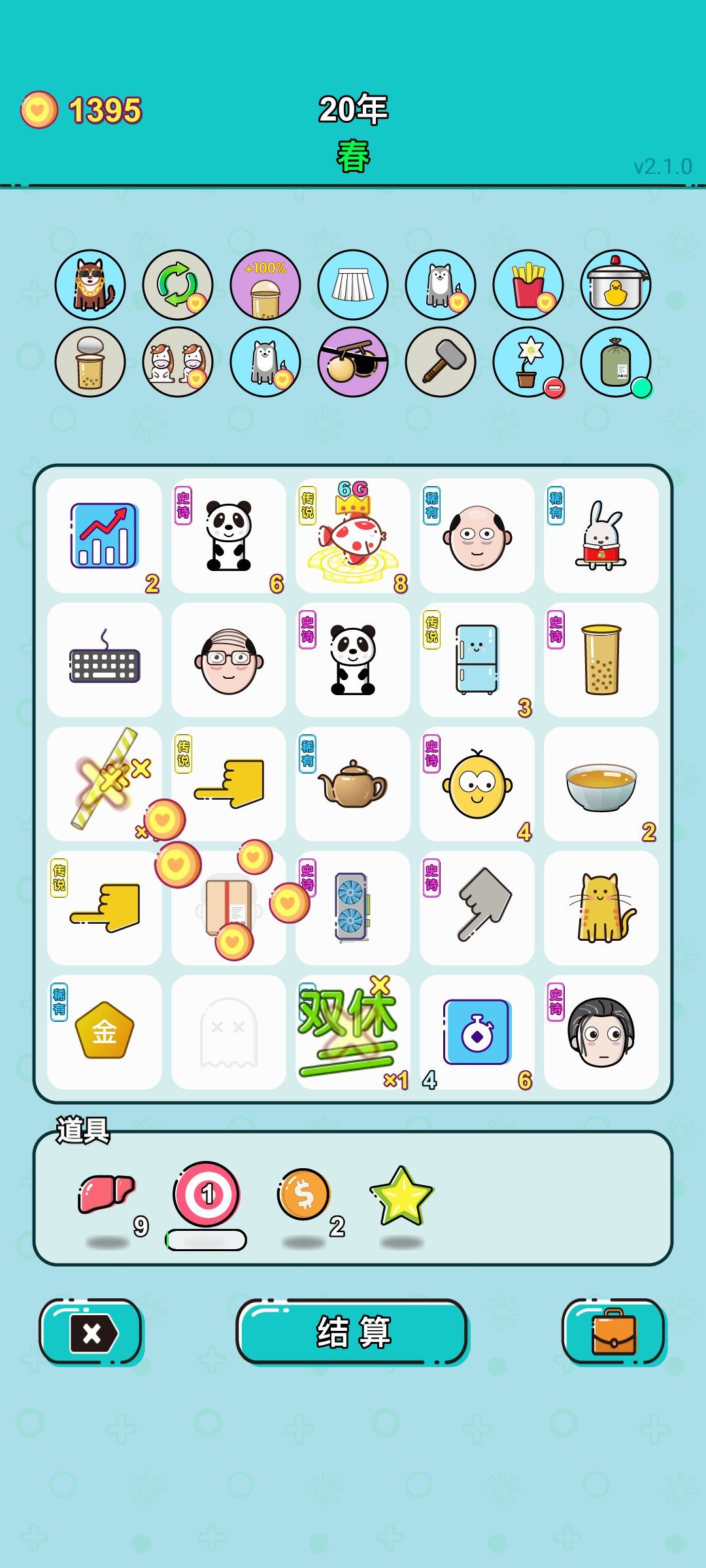Tap the black X delete button
706x1568 pixels.
91,1331
